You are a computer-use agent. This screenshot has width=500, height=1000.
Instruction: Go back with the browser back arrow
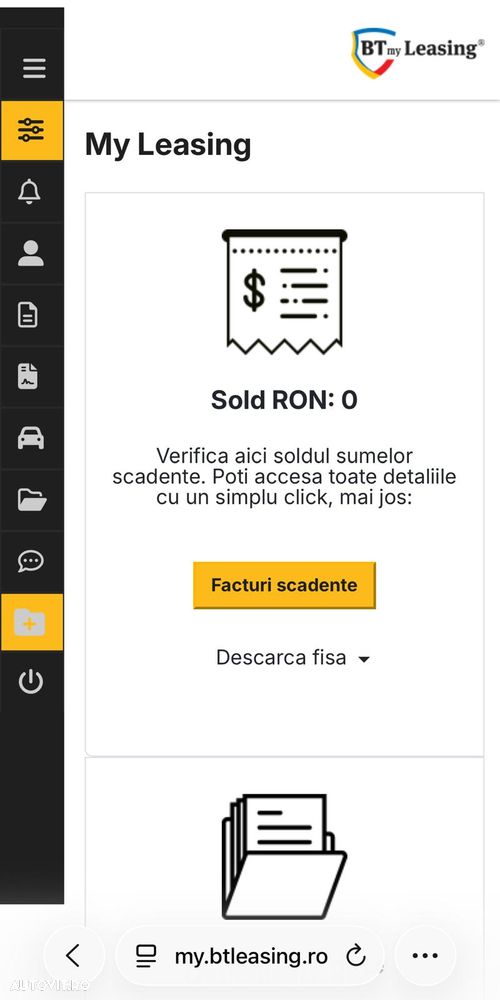[x=73, y=955]
